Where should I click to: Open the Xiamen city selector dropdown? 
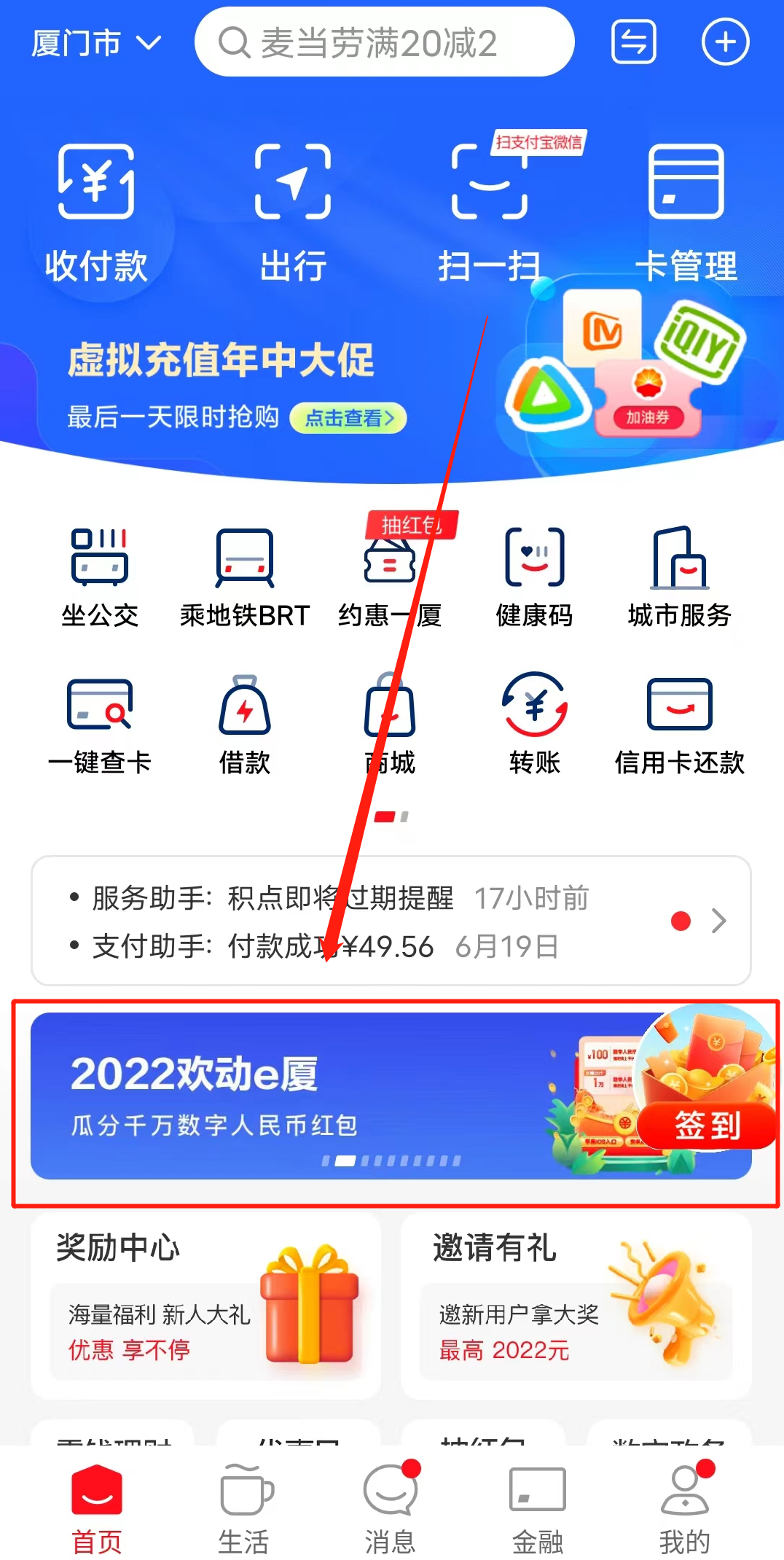pyautogui.click(x=95, y=44)
